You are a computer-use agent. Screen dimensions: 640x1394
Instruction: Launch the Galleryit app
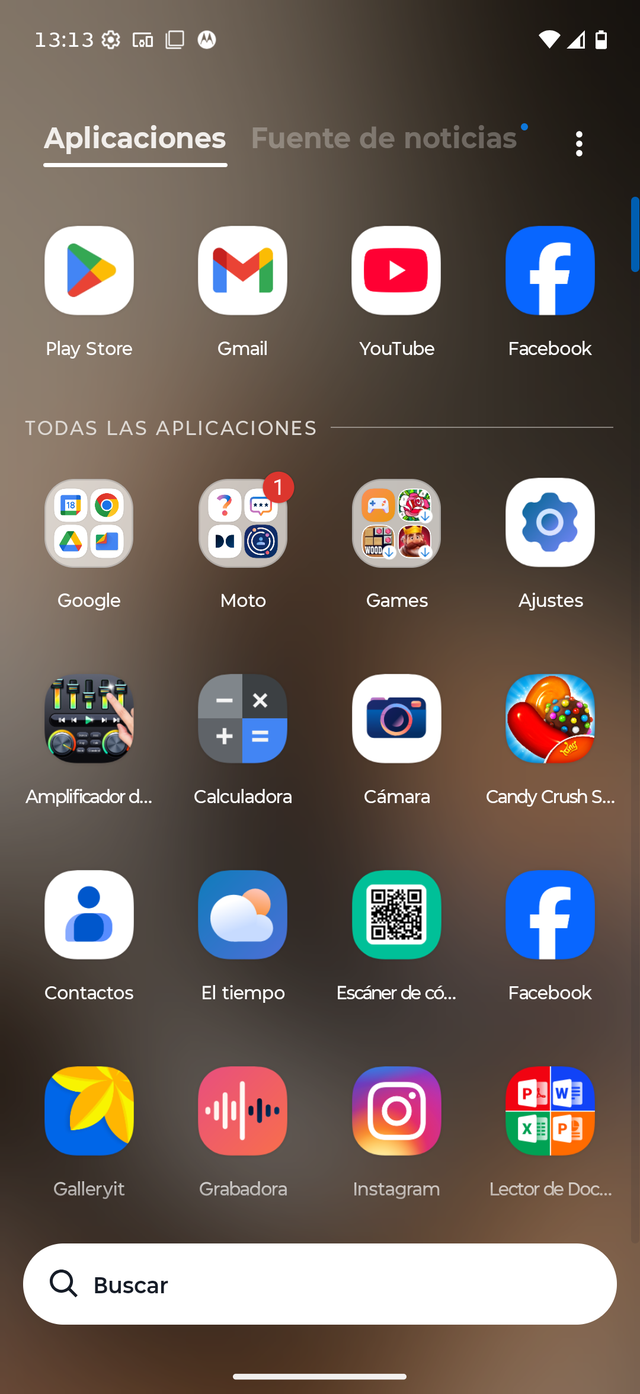(x=89, y=1111)
